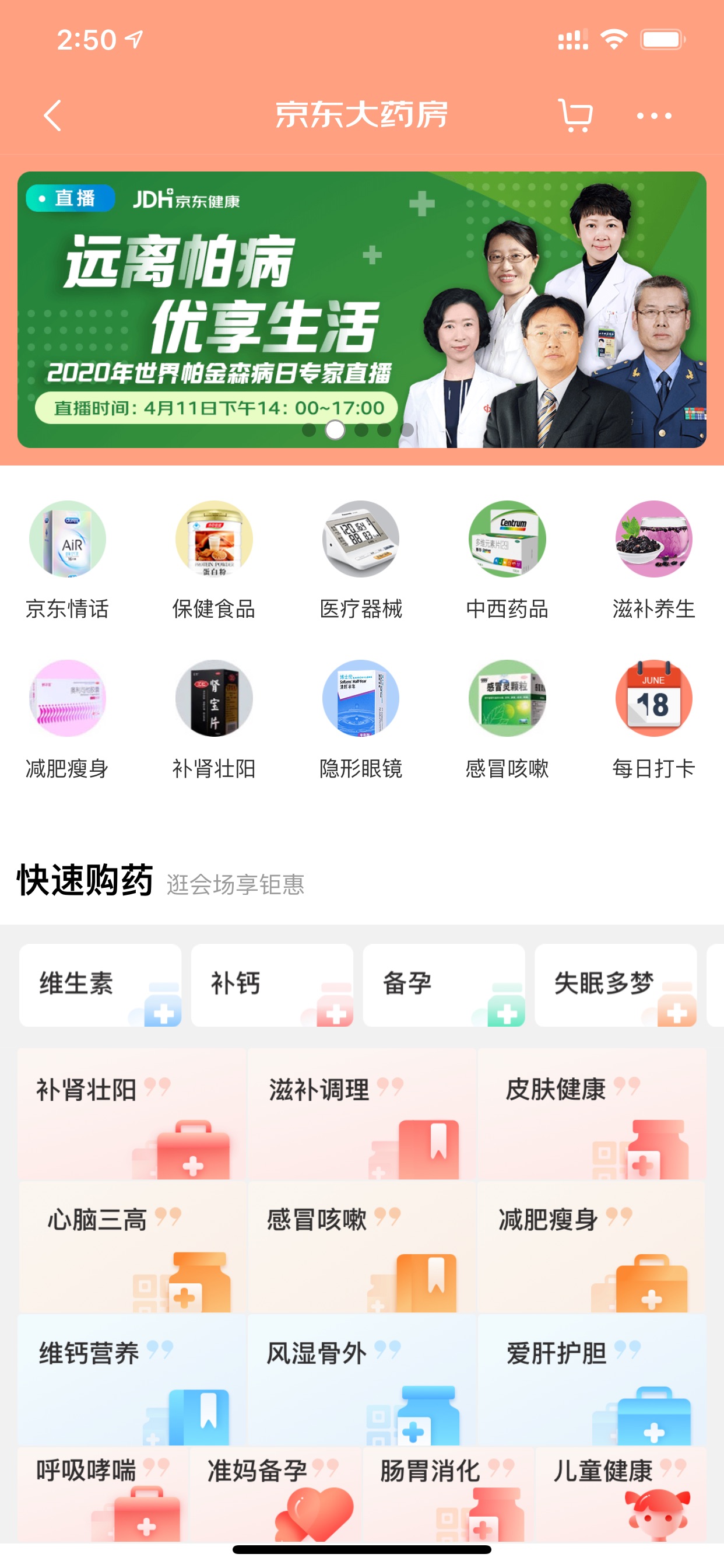Select the 补钙 quick-buy chip
The image size is (724, 1568).
pos(272,985)
